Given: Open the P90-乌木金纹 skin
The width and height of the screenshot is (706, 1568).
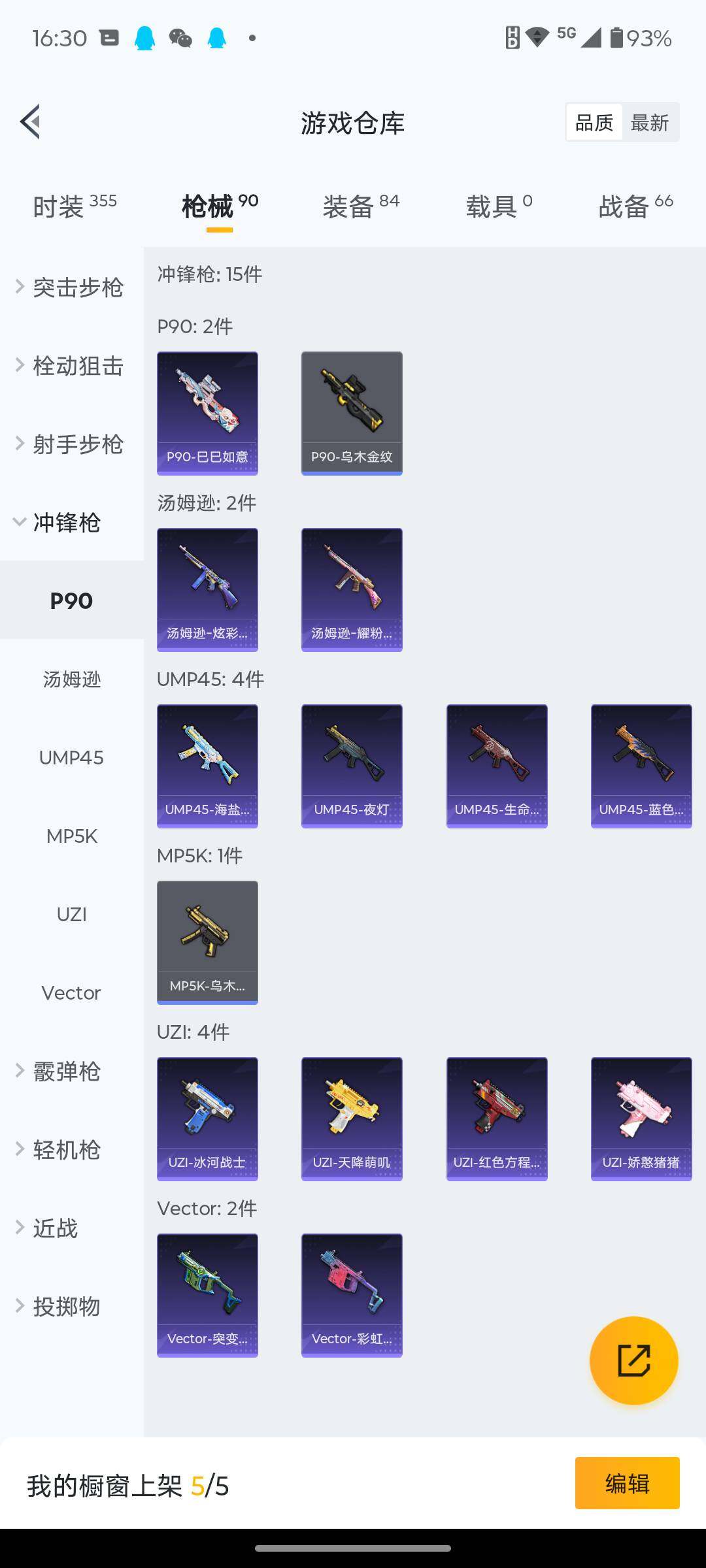Looking at the screenshot, I should (352, 413).
